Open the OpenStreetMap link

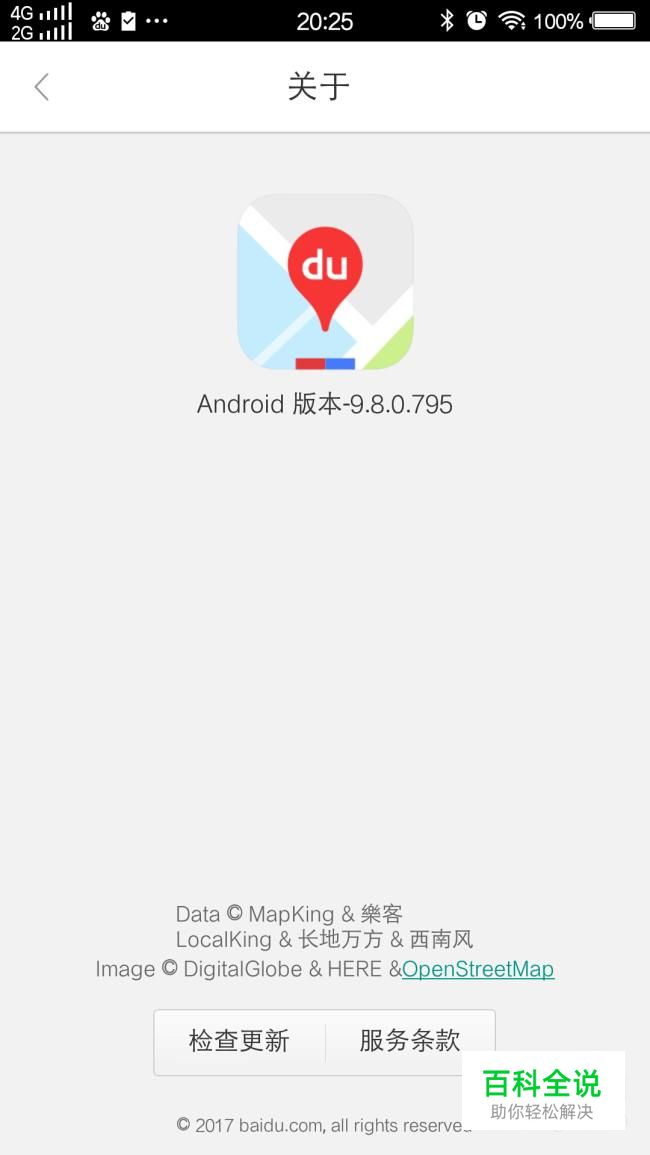pos(478,969)
